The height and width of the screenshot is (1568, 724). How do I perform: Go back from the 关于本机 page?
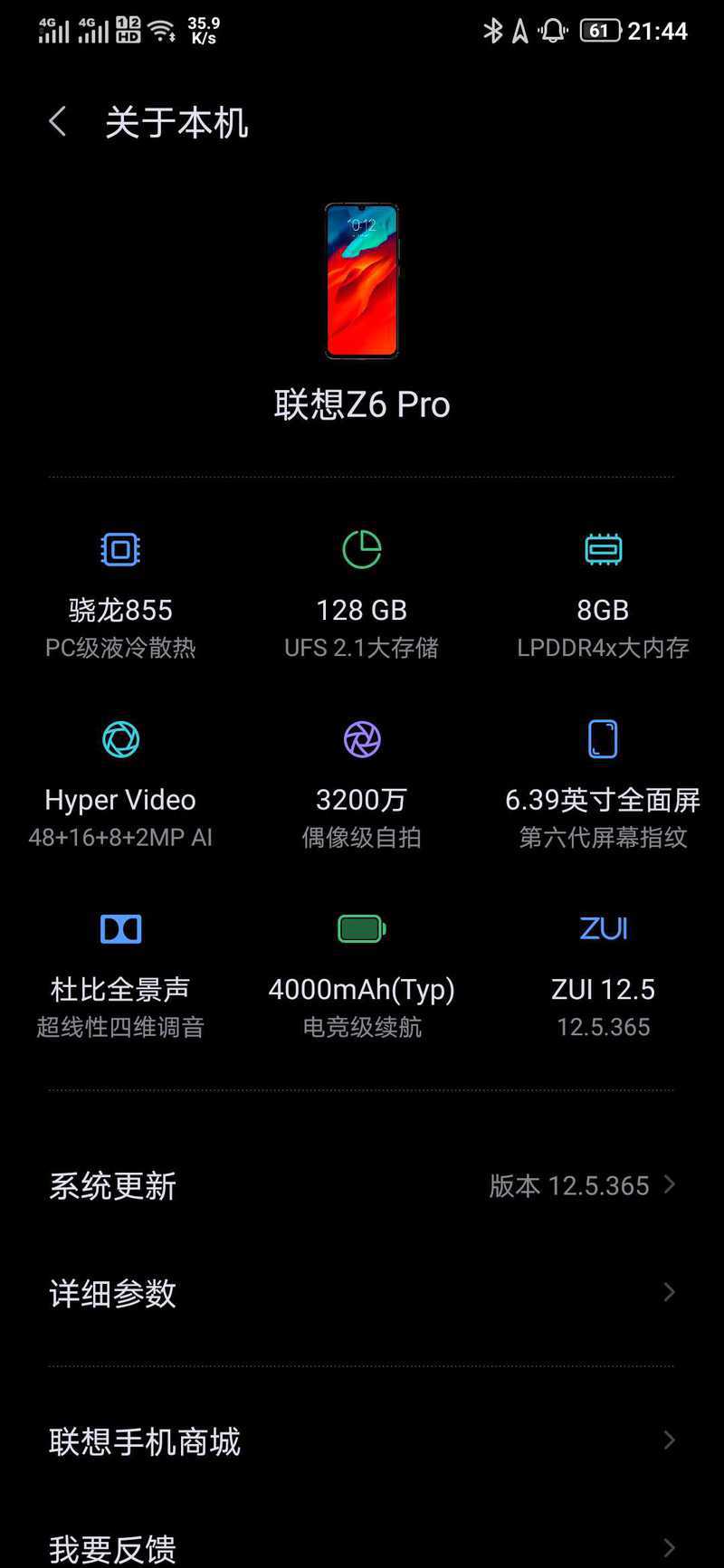click(57, 121)
